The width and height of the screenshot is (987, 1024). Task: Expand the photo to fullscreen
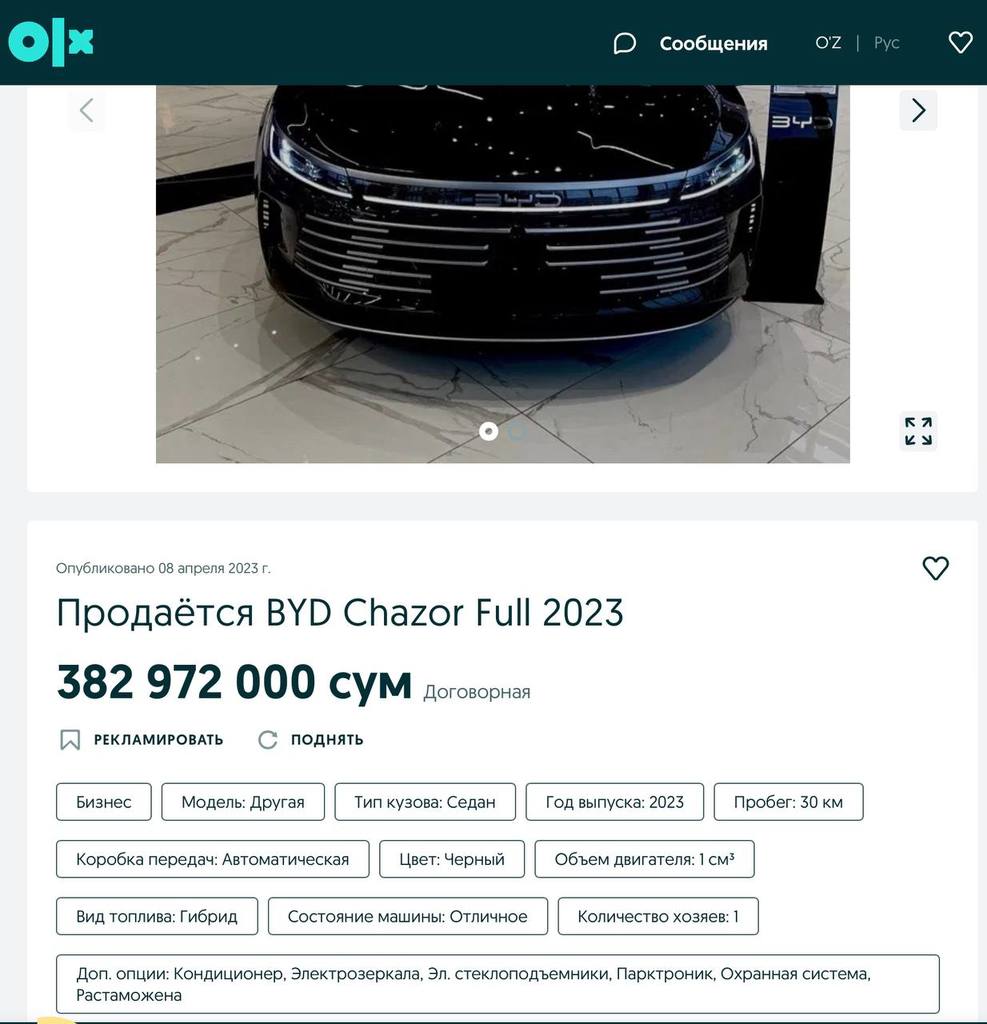[918, 431]
